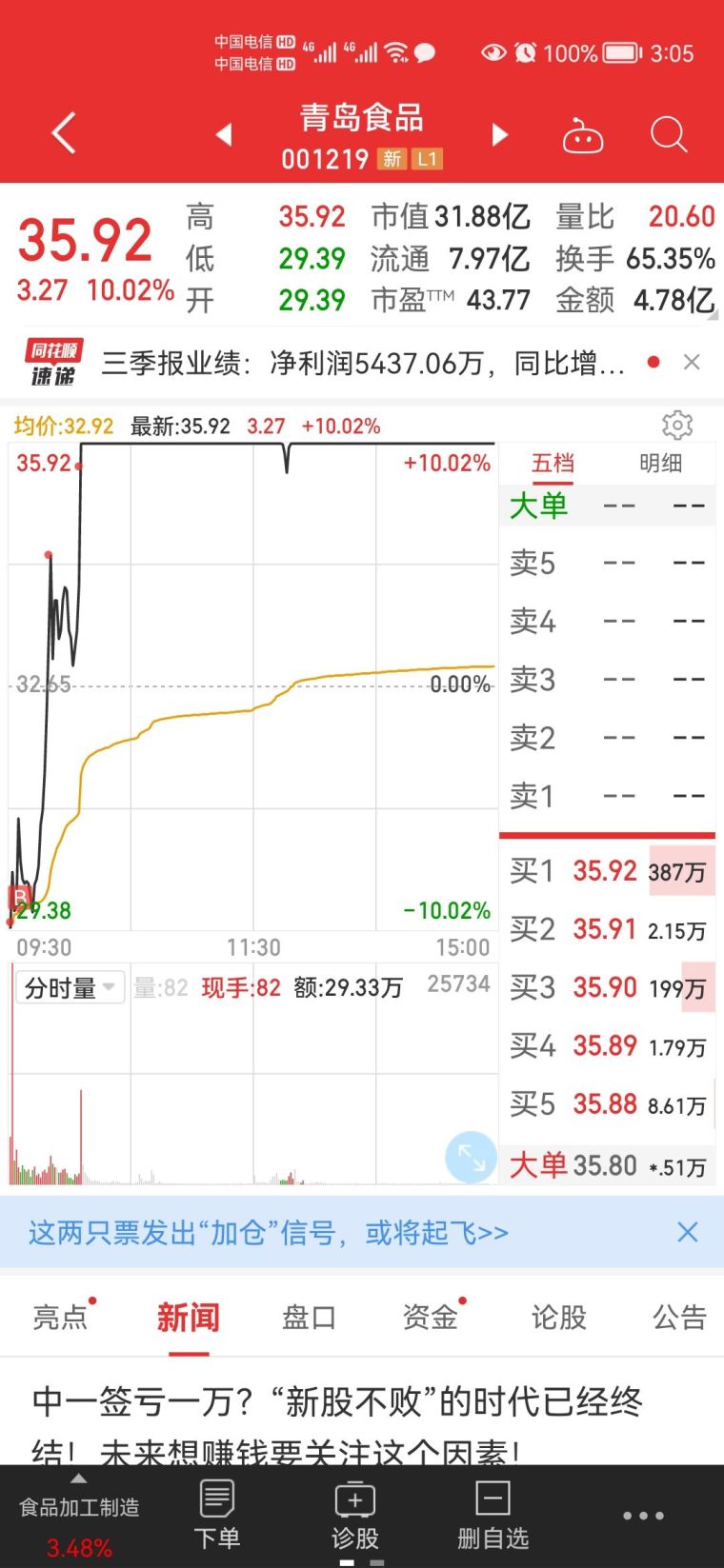The image size is (724, 1568).
Task: Switch to the previous stock
Action: (x=224, y=134)
